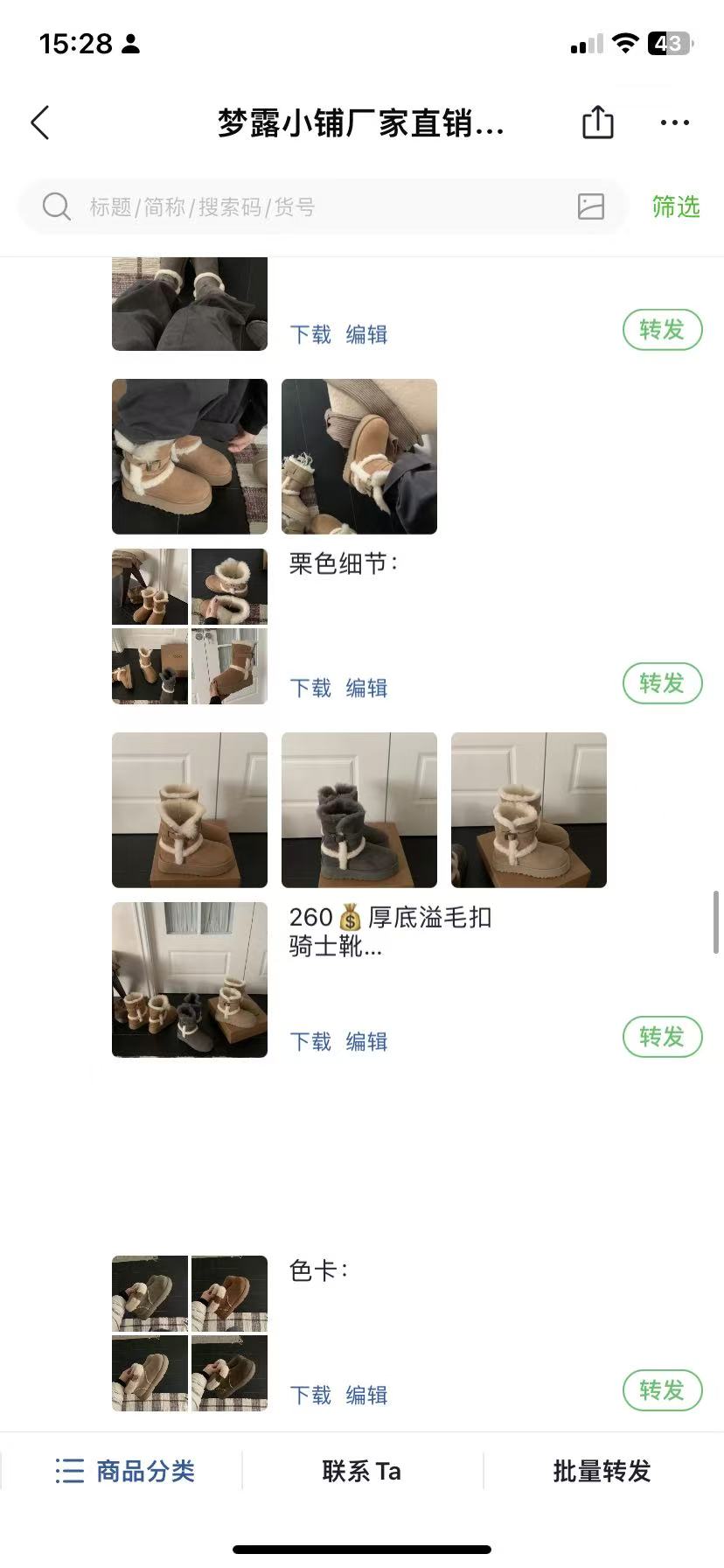Open the 筛选 filter
The width and height of the screenshot is (724, 1568).
point(675,207)
